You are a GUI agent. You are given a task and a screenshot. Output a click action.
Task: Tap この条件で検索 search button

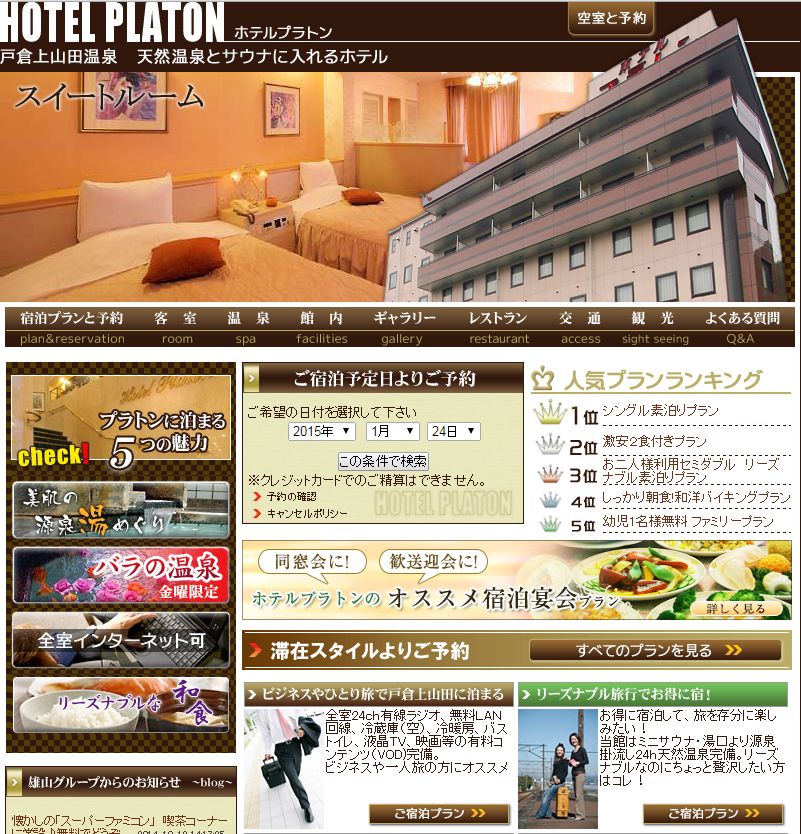tap(383, 462)
